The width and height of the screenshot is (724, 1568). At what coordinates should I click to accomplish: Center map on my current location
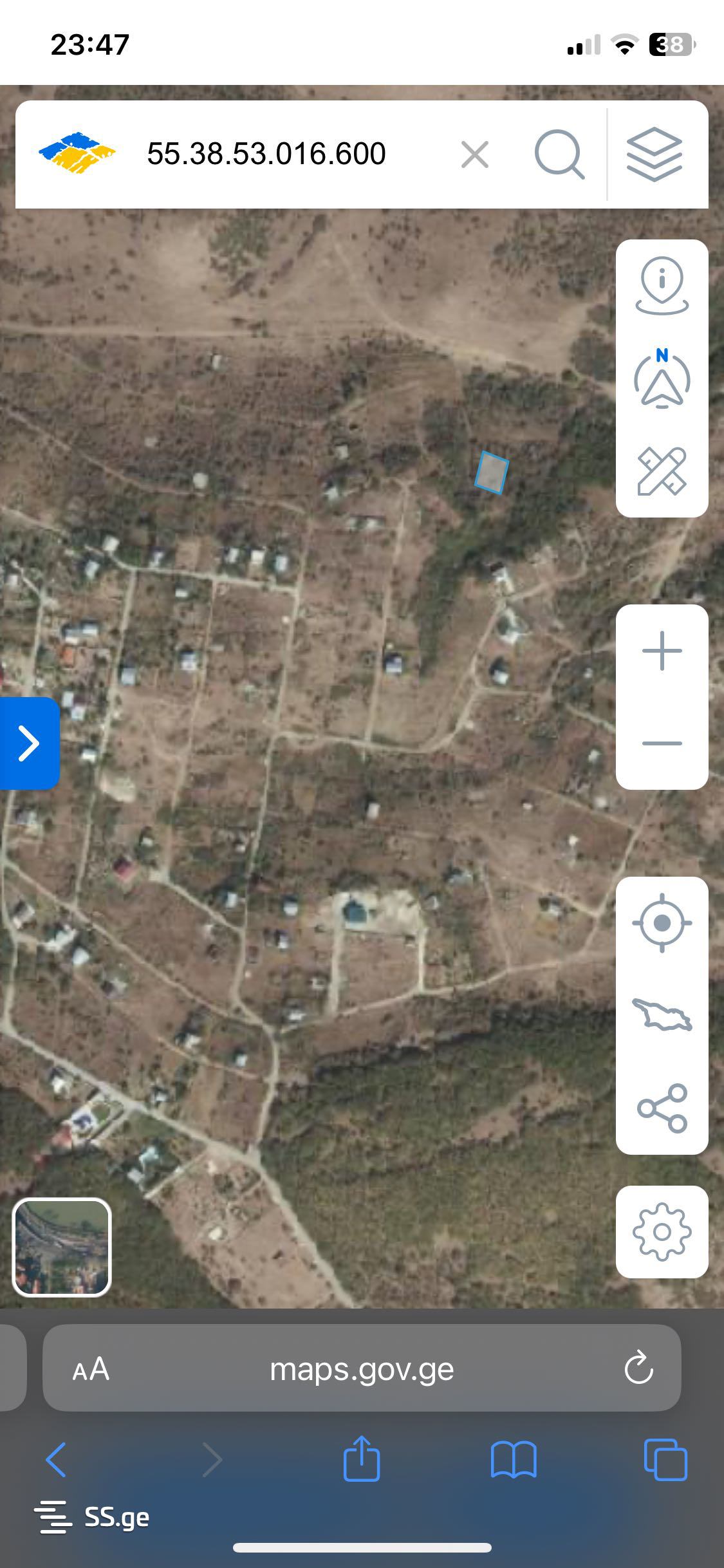pos(662,923)
